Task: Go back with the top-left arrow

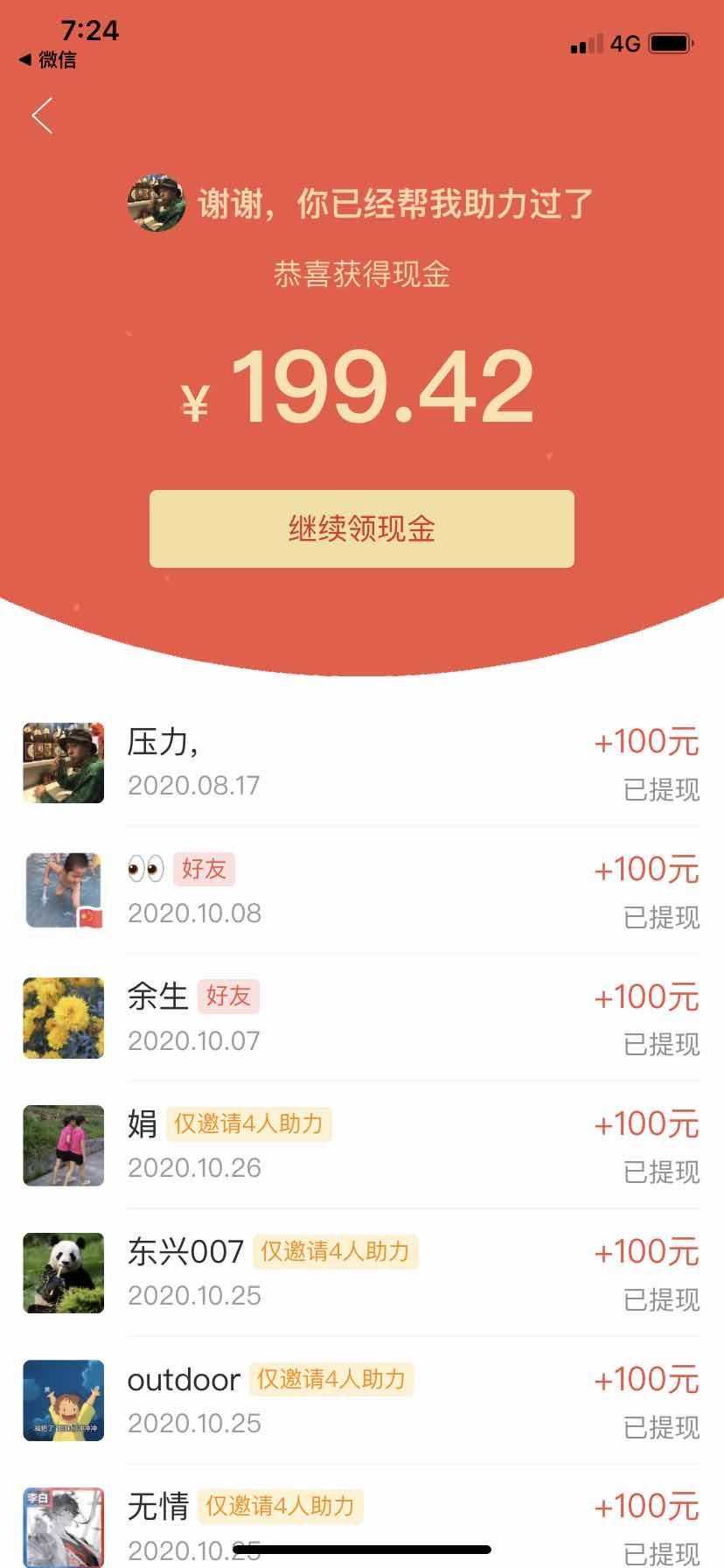Action: pos(42,115)
